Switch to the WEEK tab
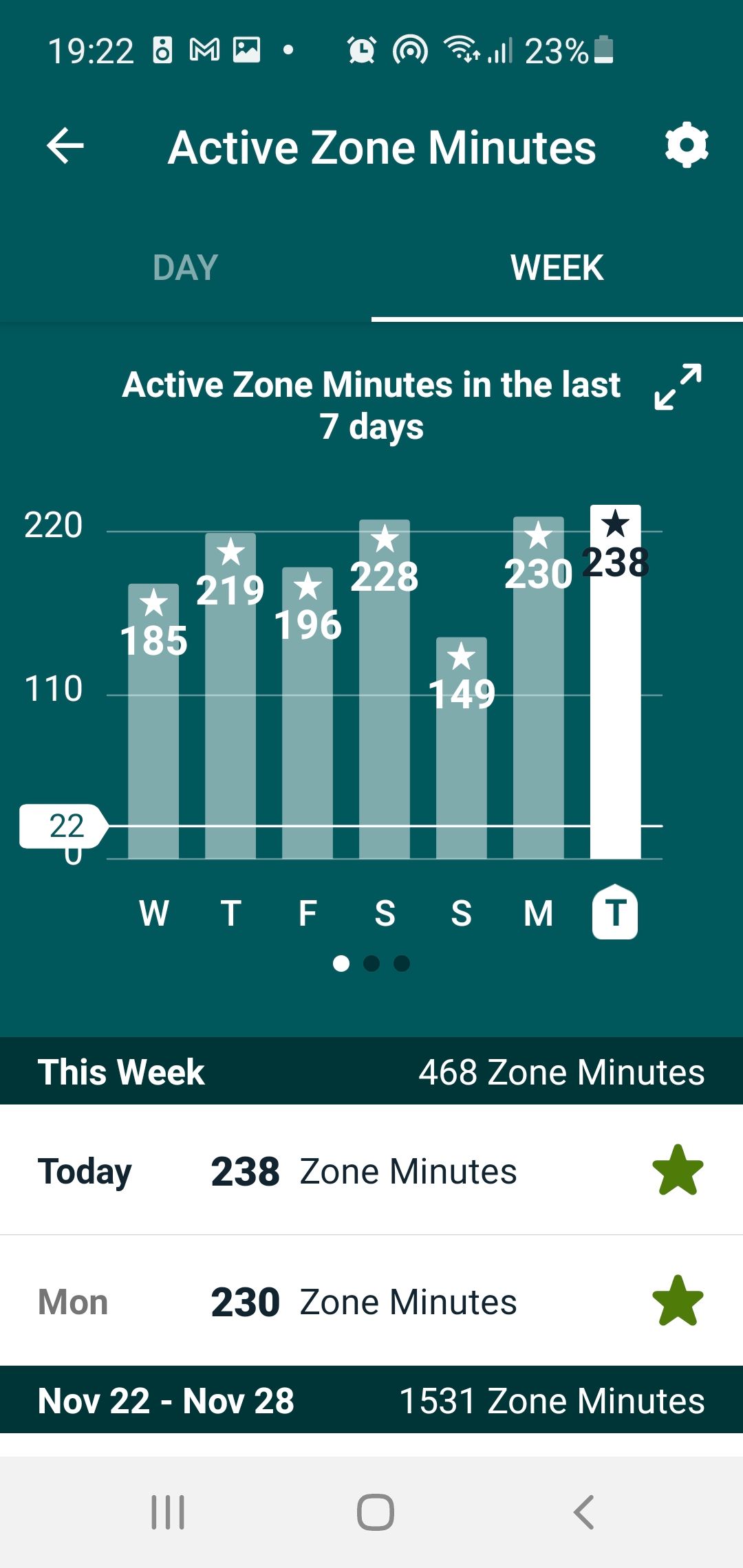This screenshot has width=743, height=1568. pos(556,268)
